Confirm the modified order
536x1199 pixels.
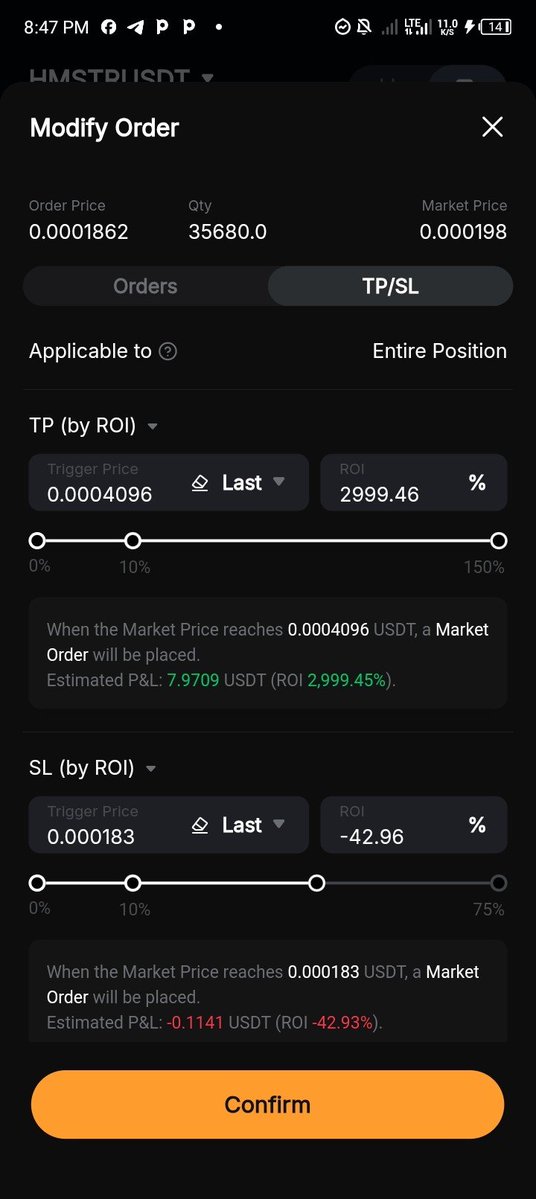[268, 1104]
